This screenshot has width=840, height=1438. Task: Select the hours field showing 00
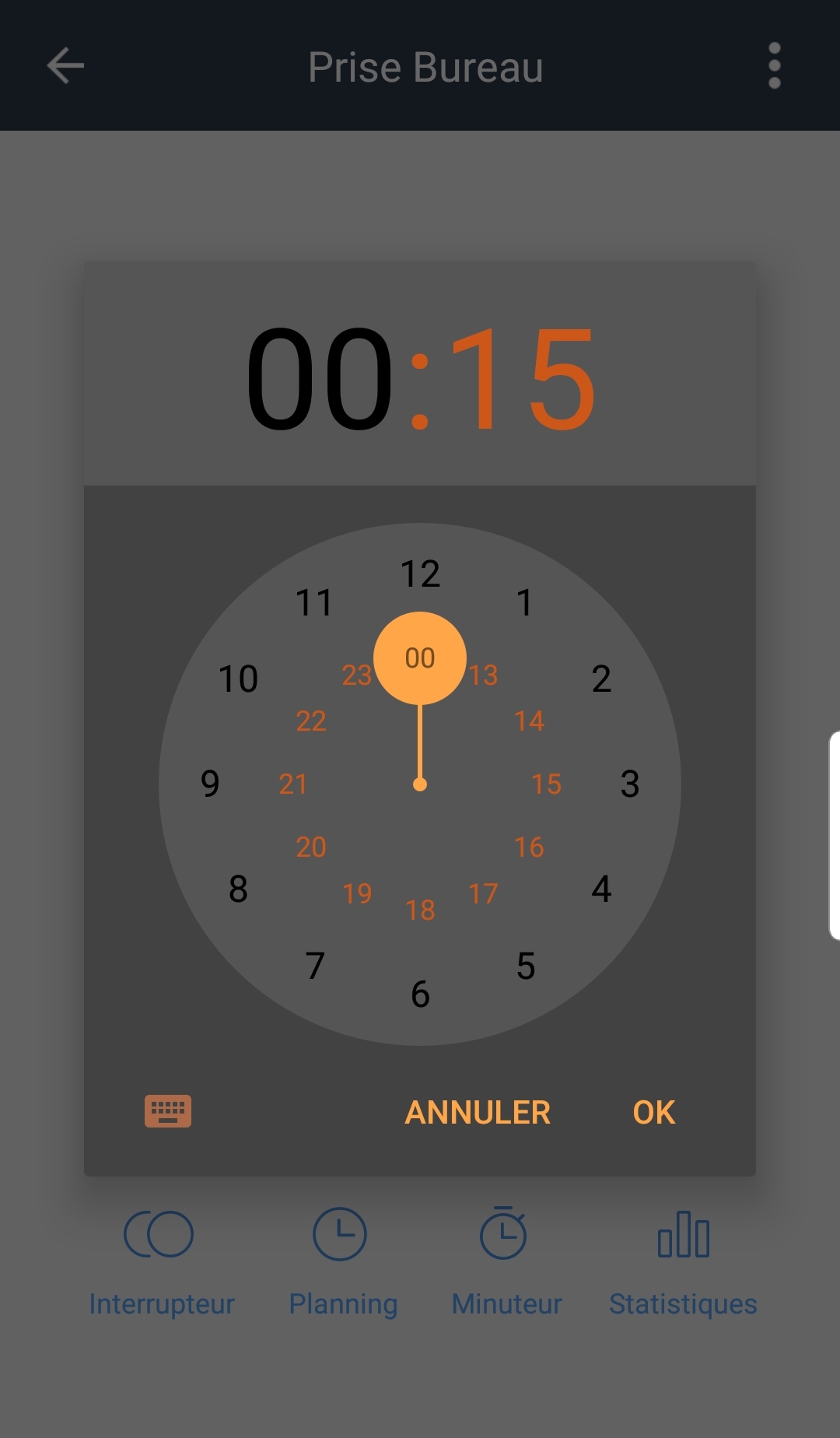click(x=320, y=379)
